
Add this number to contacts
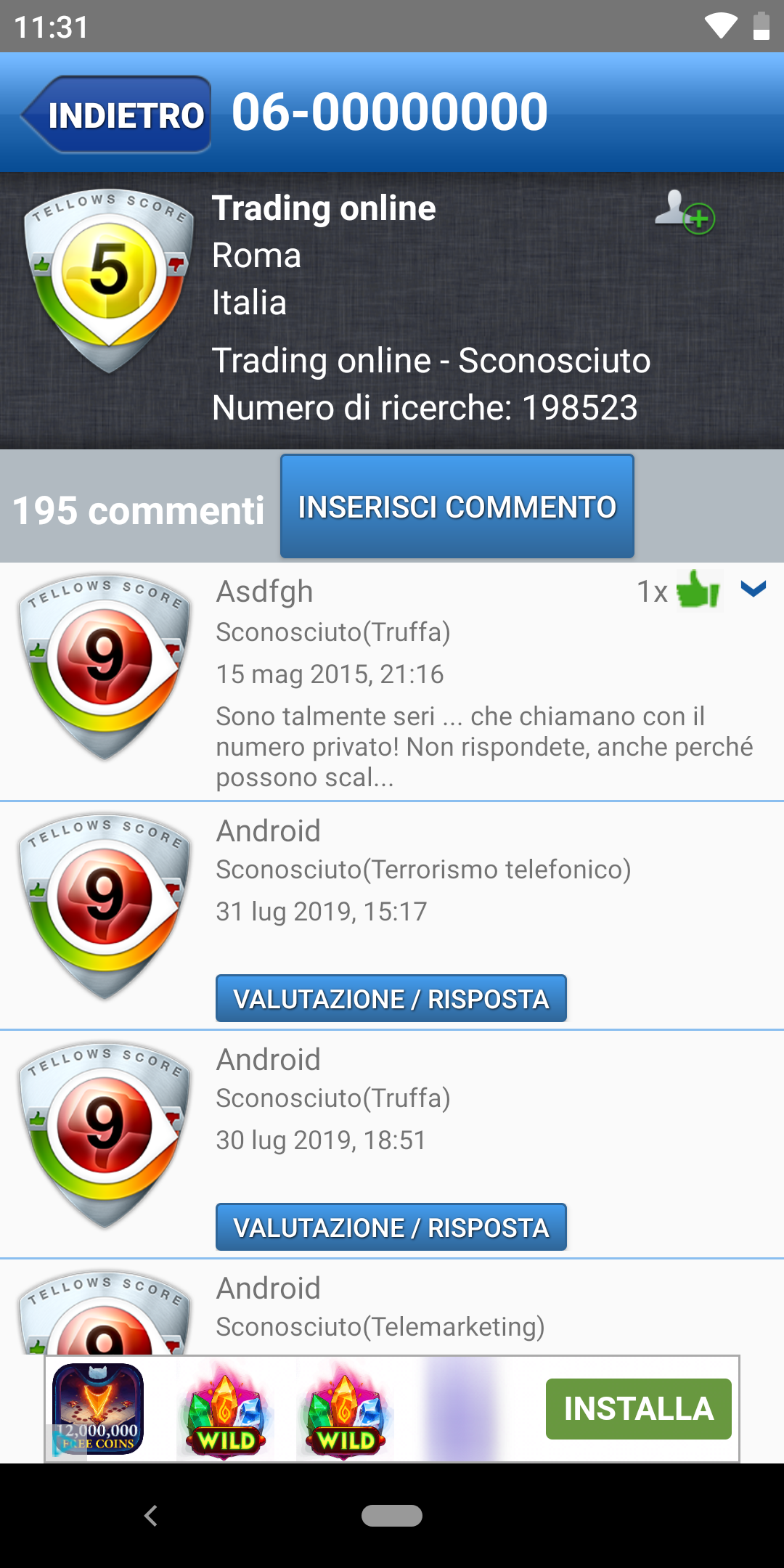pos(685,212)
